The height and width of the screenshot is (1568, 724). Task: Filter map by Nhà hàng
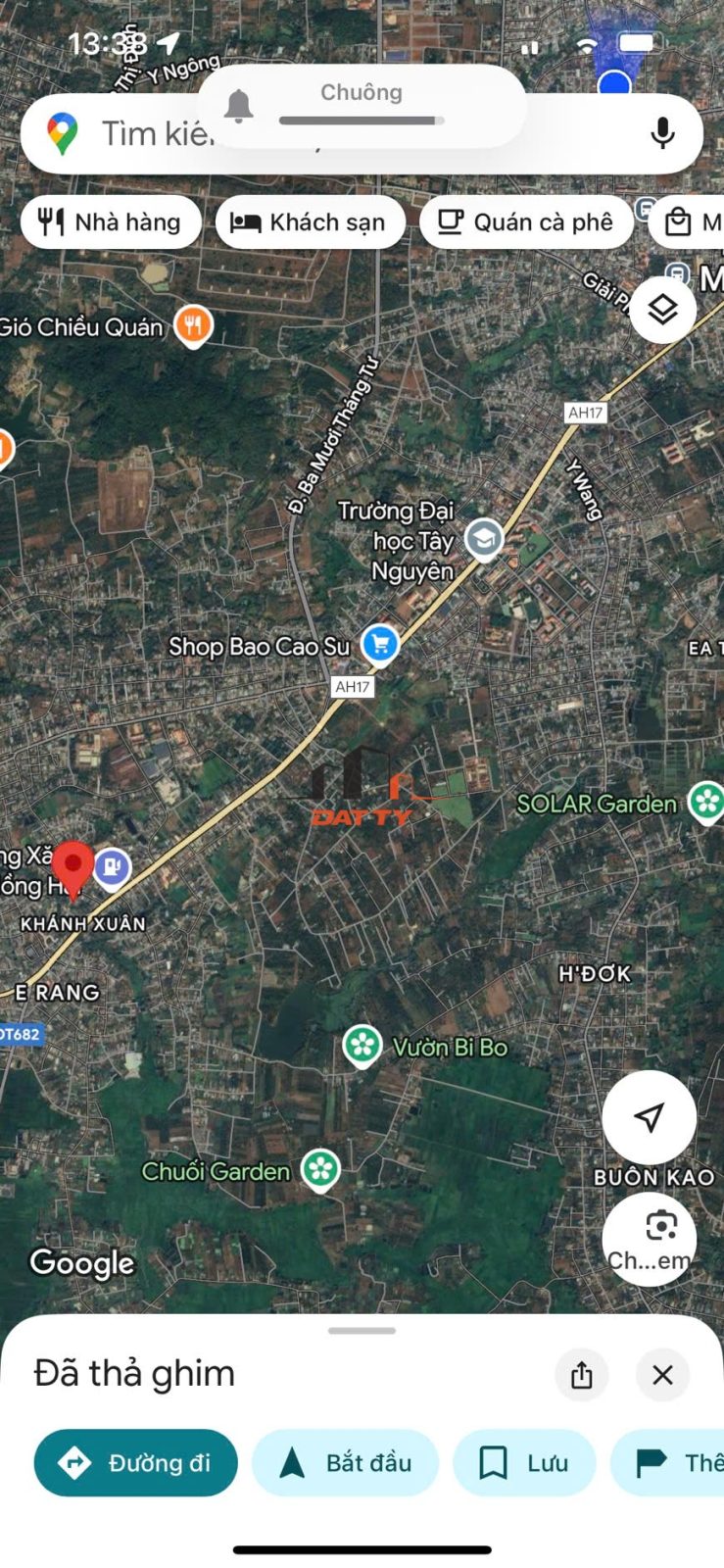tap(111, 222)
